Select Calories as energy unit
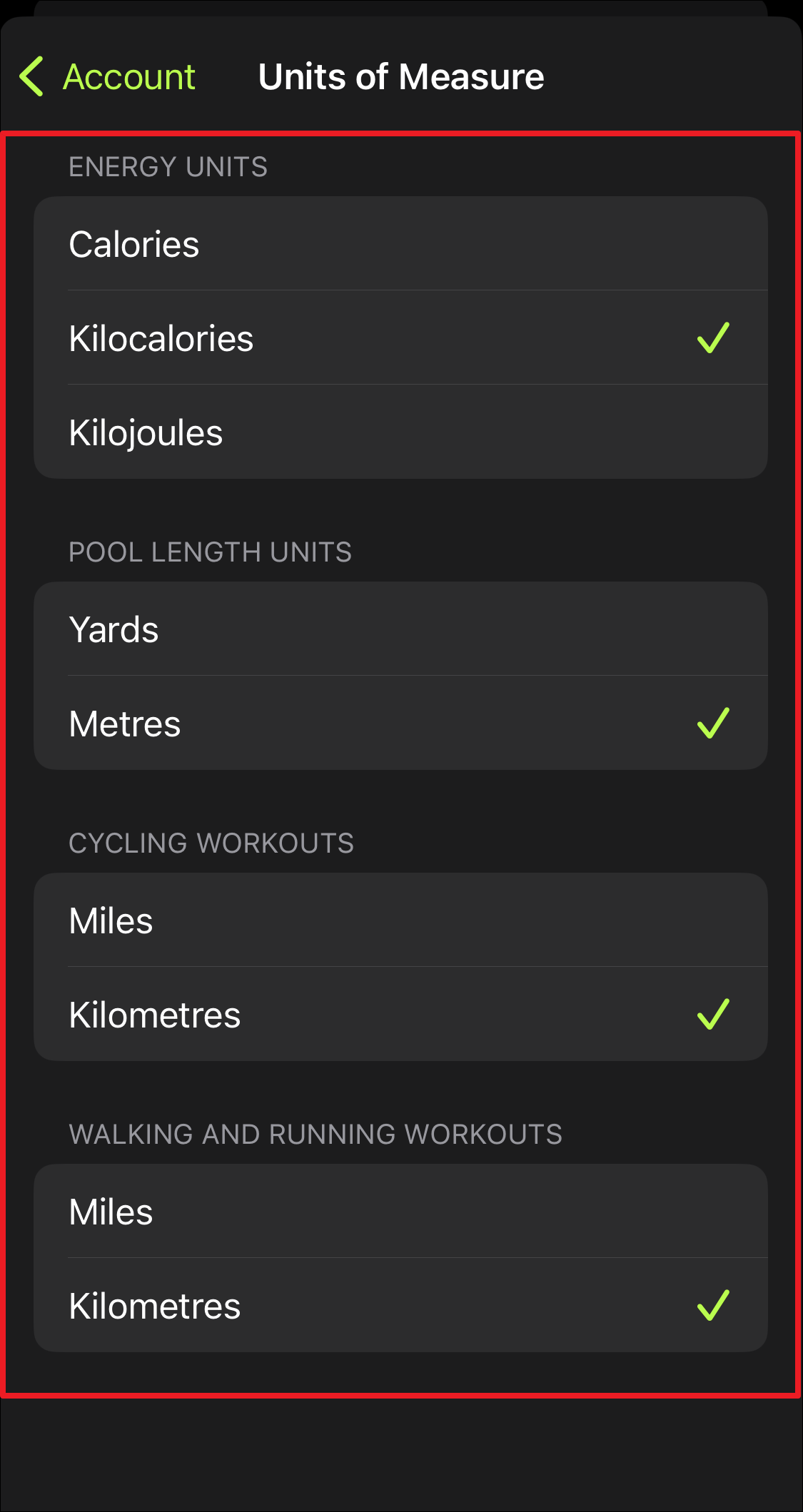Image resolution: width=803 pixels, height=1512 pixels. [x=400, y=244]
